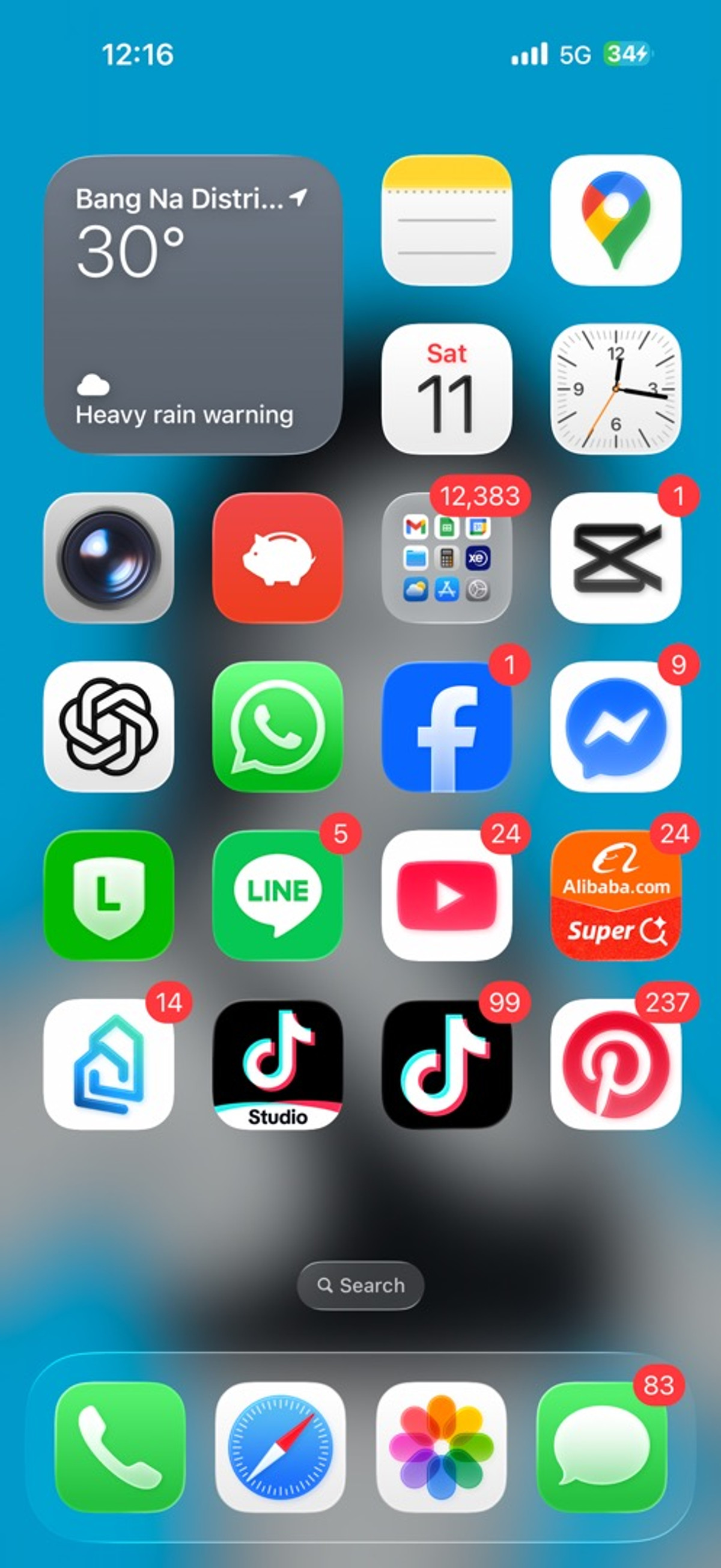Screen dimensions: 721x1568
Task: Open YouTube
Action: pyautogui.click(x=446, y=895)
